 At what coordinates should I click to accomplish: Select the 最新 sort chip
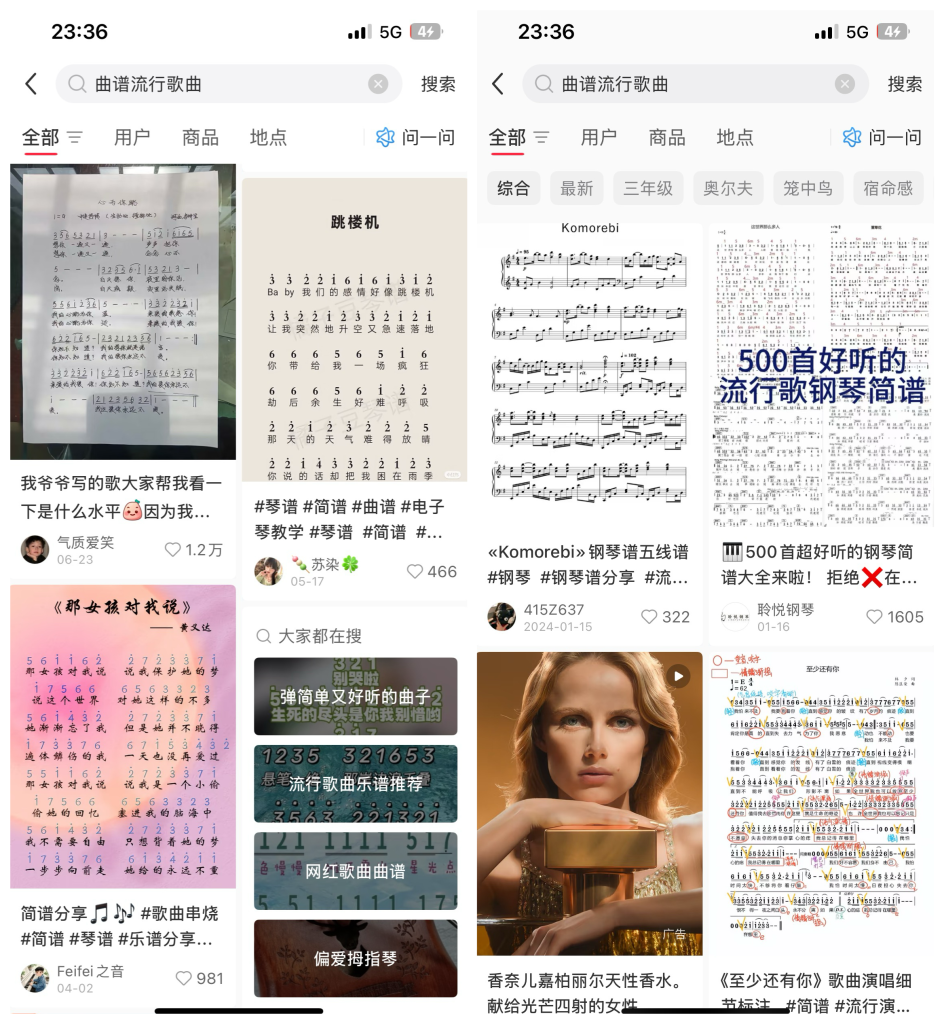(x=576, y=188)
